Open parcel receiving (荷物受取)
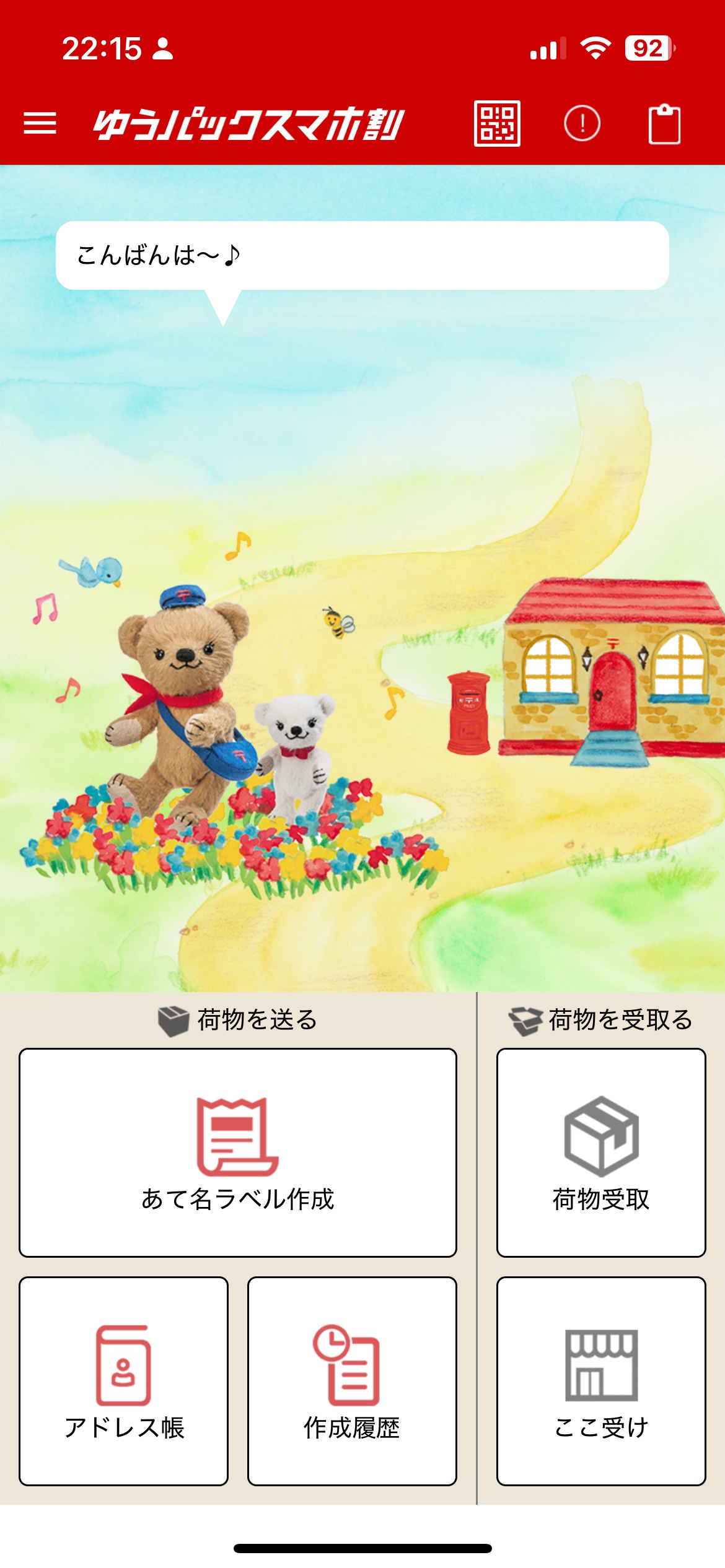The width and height of the screenshot is (725, 1568). click(601, 1152)
